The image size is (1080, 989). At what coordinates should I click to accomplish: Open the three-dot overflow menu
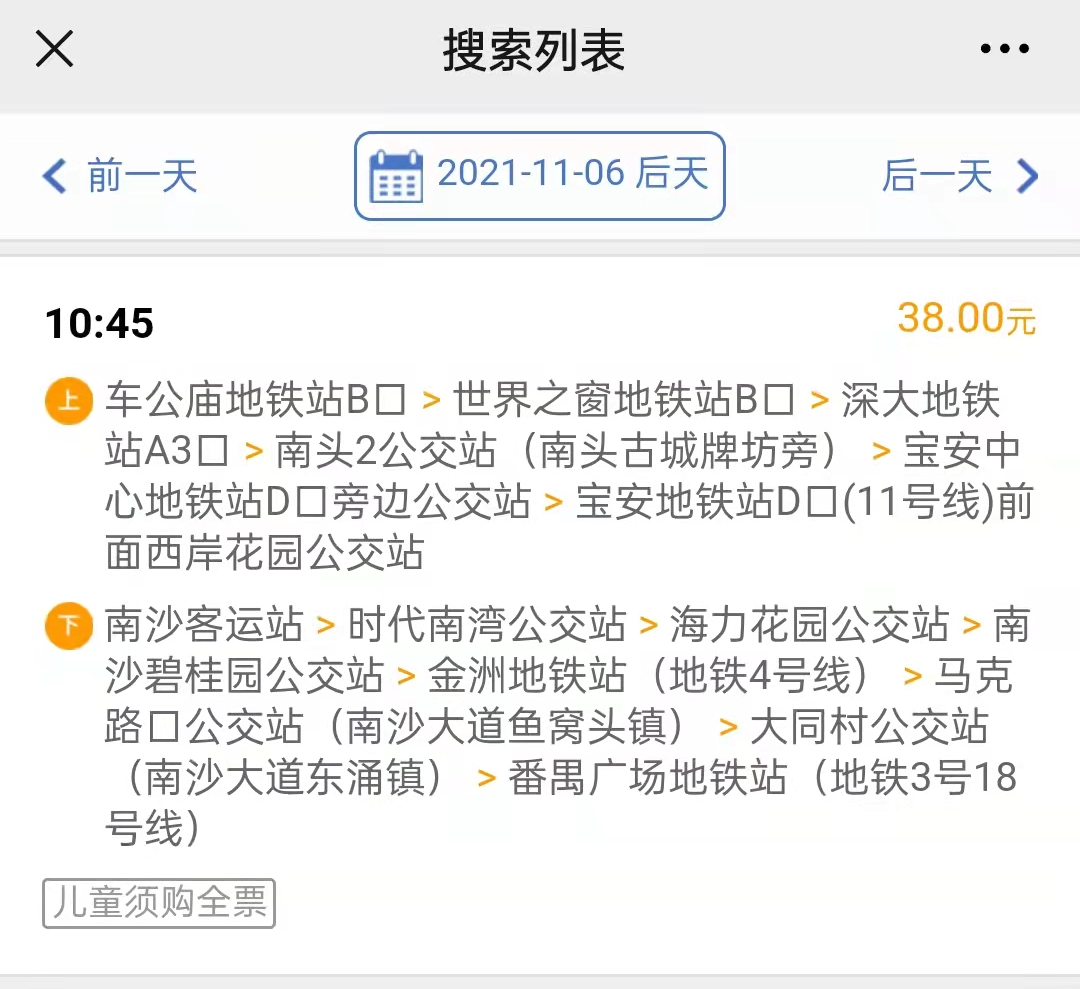(x=1004, y=49)
